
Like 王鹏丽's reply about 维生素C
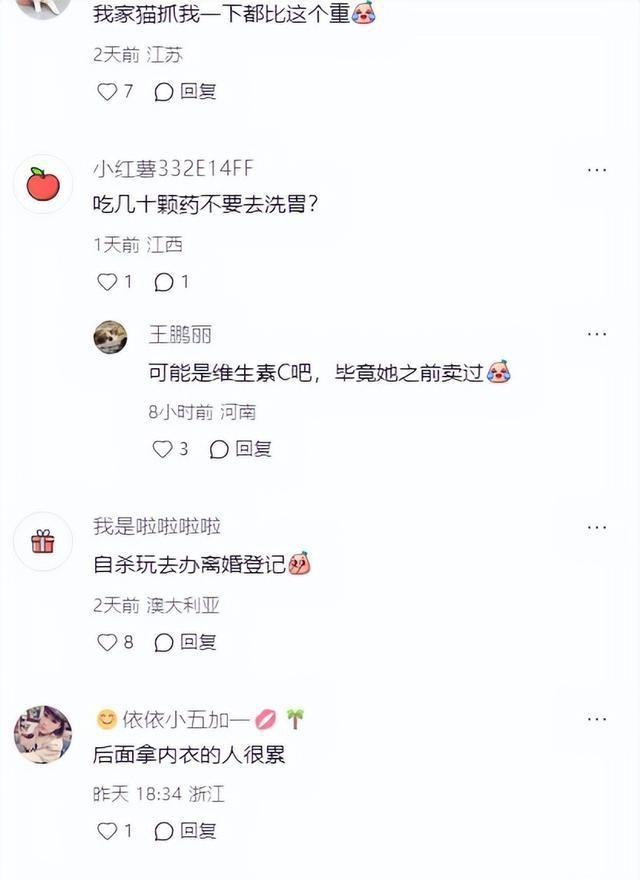point(163,449)
